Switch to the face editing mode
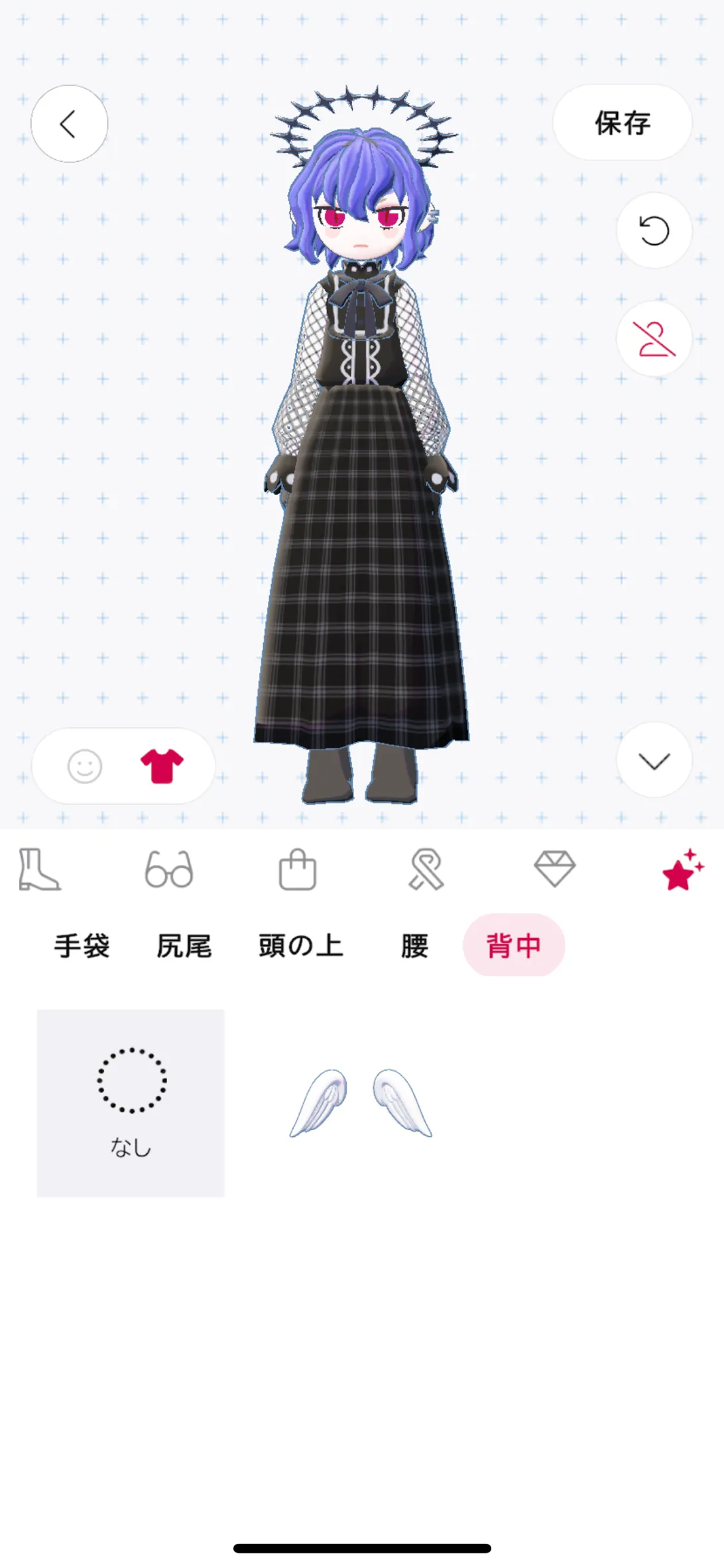Image resolution: width=724 pixels, height=1568 pixels. pyautogui.click(x=85, y=767)
